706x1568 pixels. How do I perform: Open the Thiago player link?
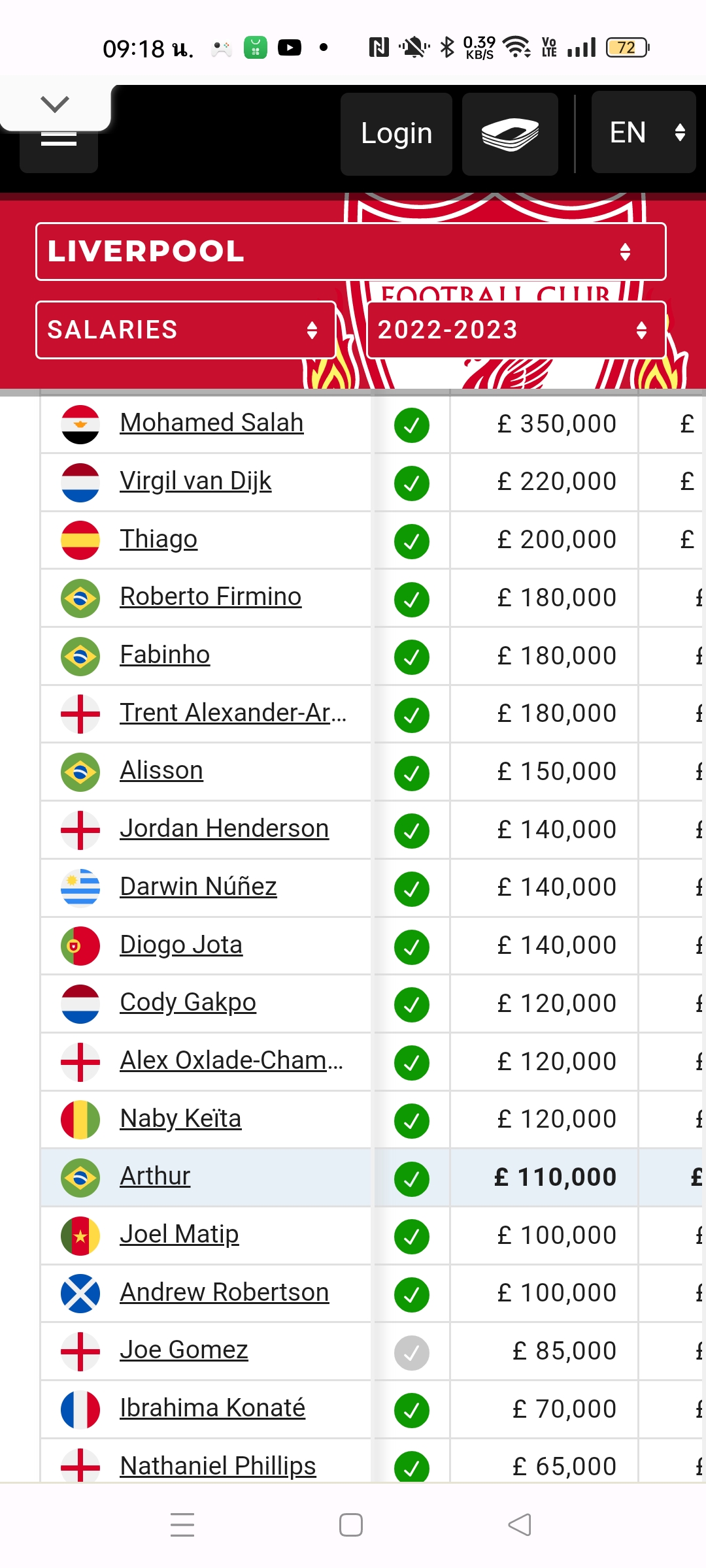pos(159,540)
